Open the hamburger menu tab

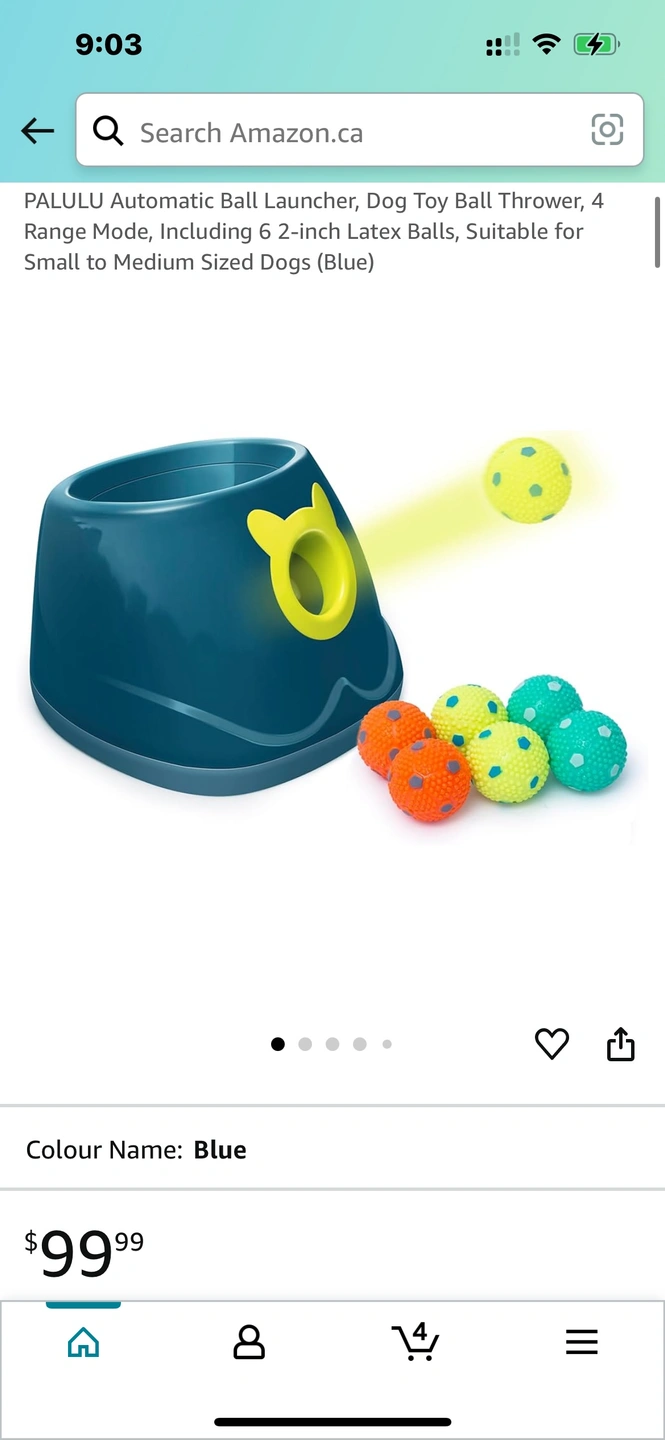click(x=581, y=1342)
